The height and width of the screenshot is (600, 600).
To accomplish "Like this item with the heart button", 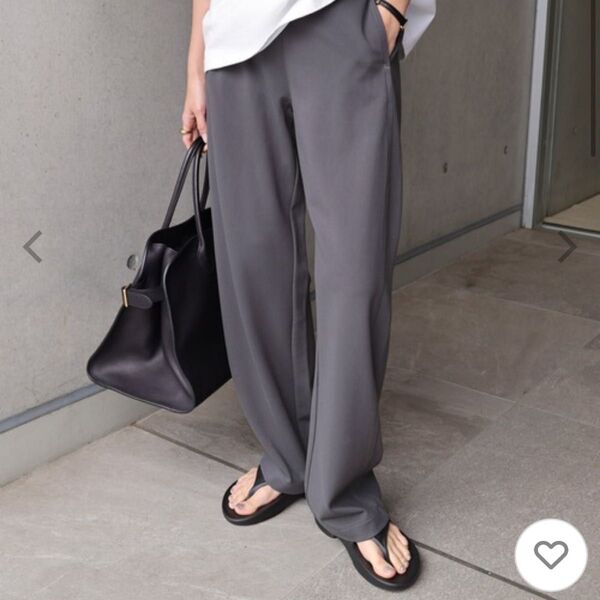I will pos(551,554).
